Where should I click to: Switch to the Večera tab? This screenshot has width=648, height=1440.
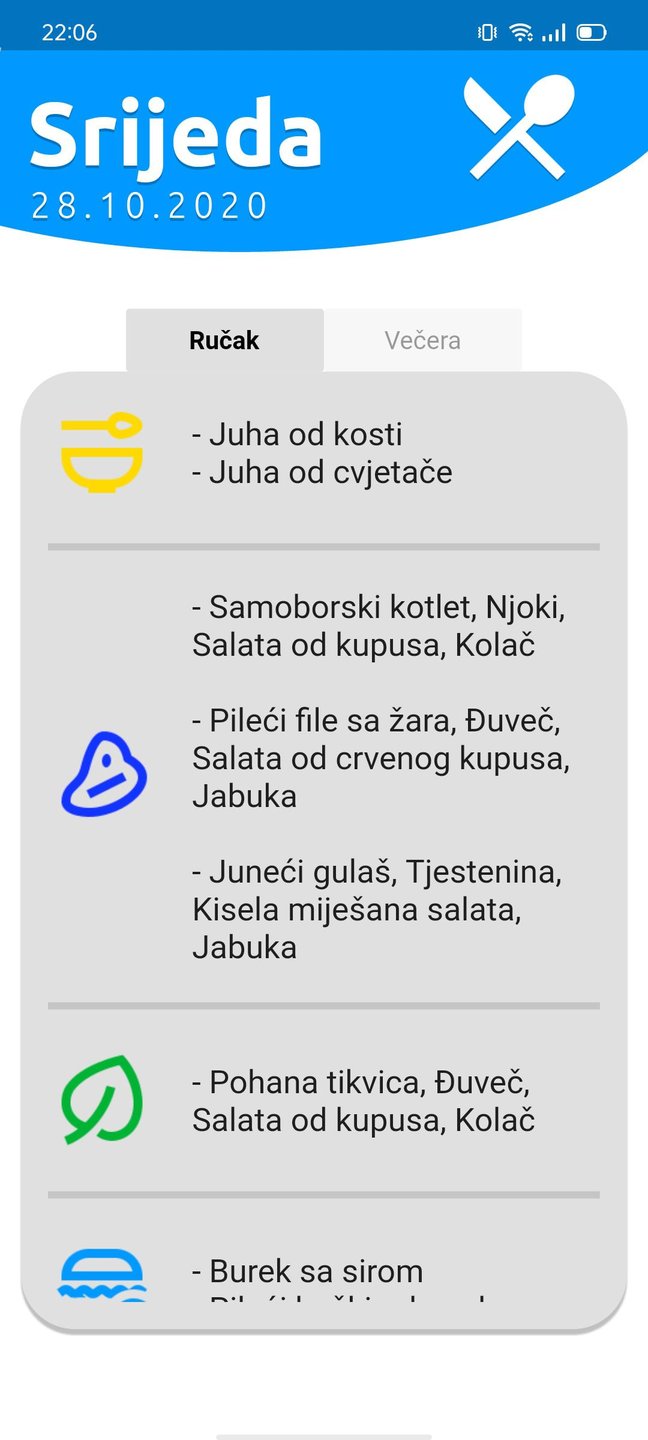[x=422, y=340]
